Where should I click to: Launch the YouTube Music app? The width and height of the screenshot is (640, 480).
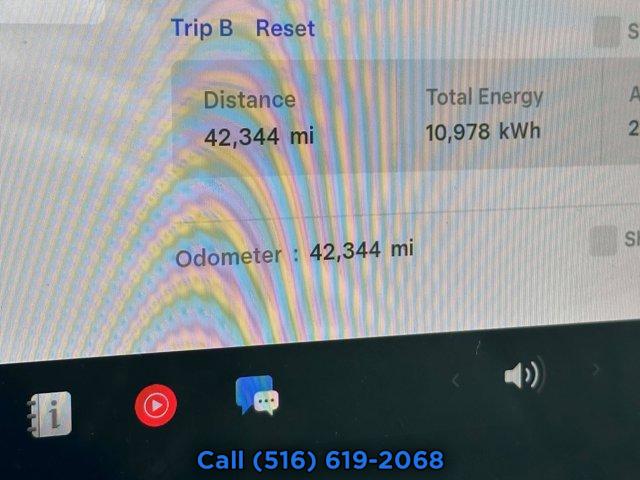(x=156, y=405)
